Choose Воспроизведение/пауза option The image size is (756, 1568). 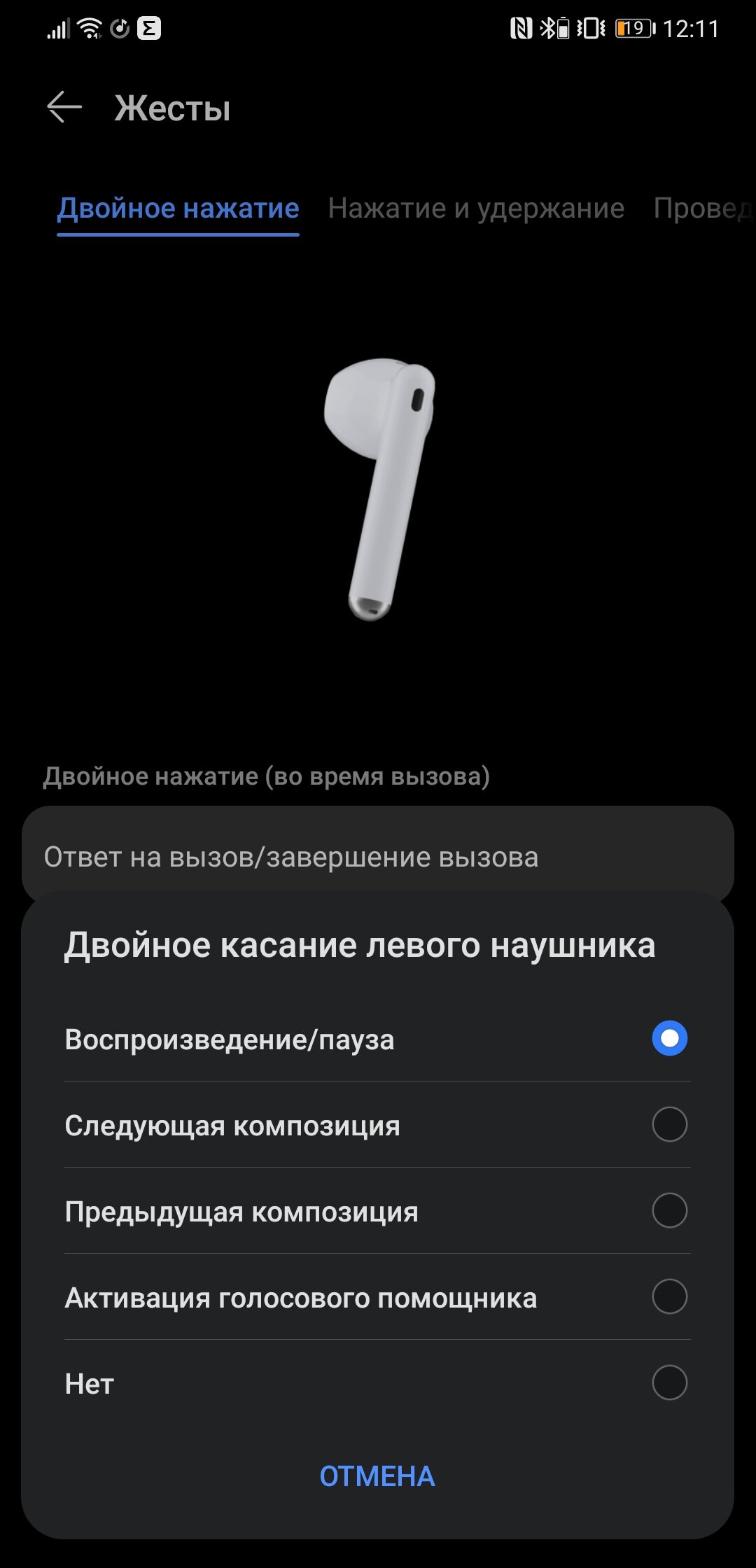tap(377, 1039)
